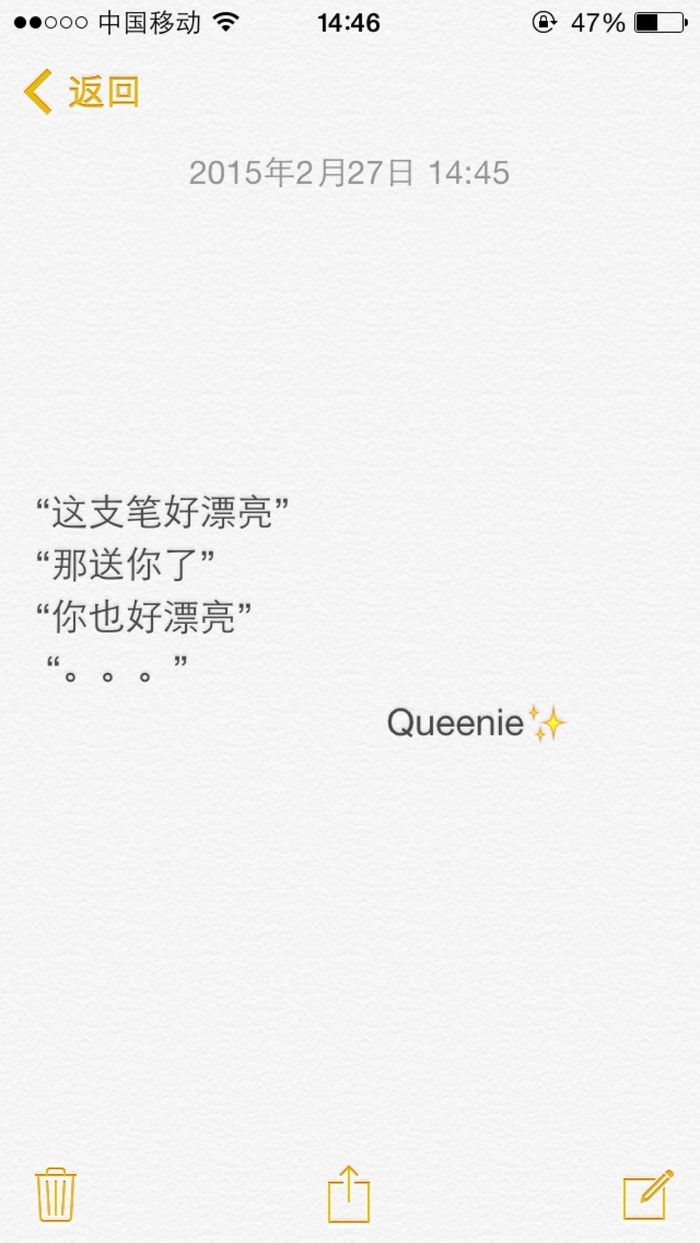Screen dimensions: 700x1243
Task: Go back via the 返回 button
Action: click(81, 92)
